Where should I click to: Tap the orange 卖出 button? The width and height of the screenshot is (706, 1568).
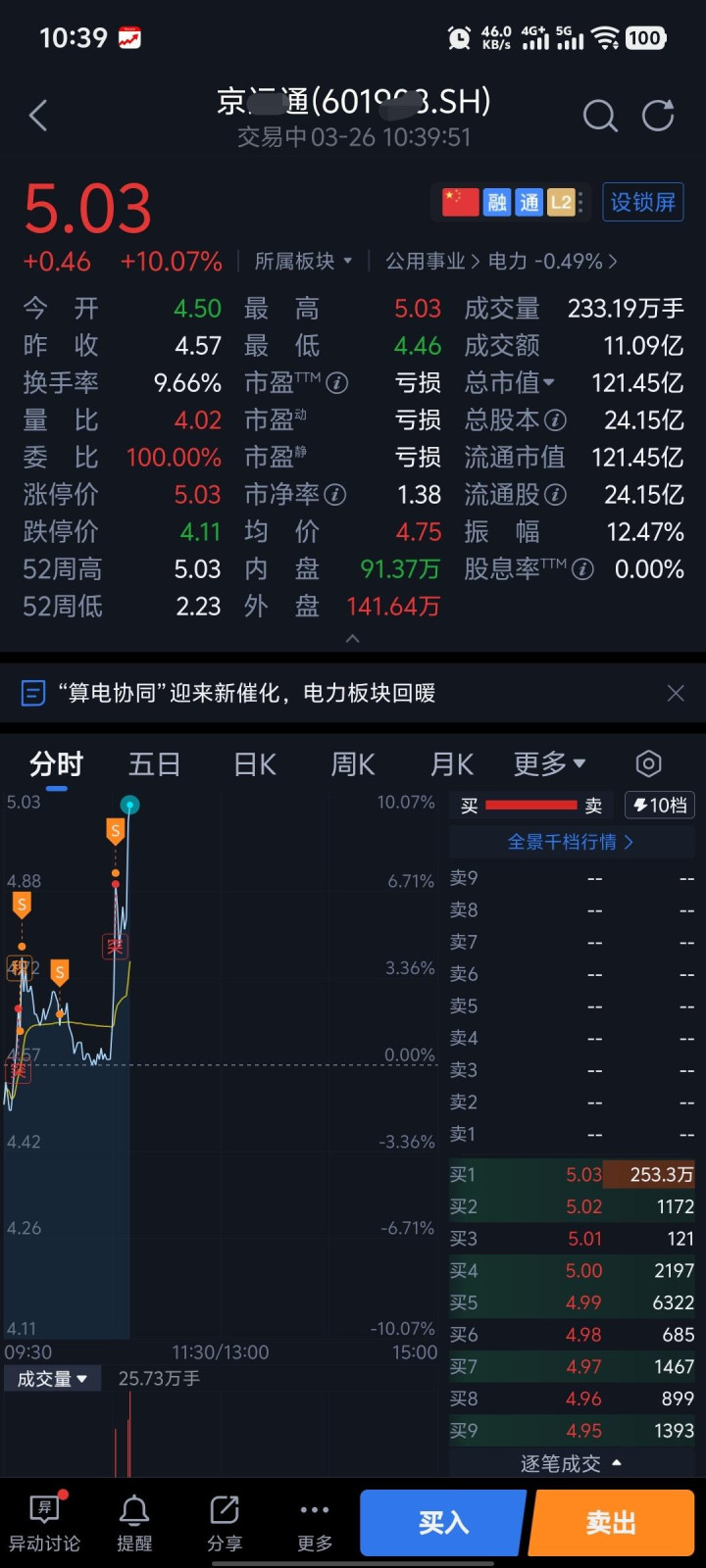(611, 1523)
